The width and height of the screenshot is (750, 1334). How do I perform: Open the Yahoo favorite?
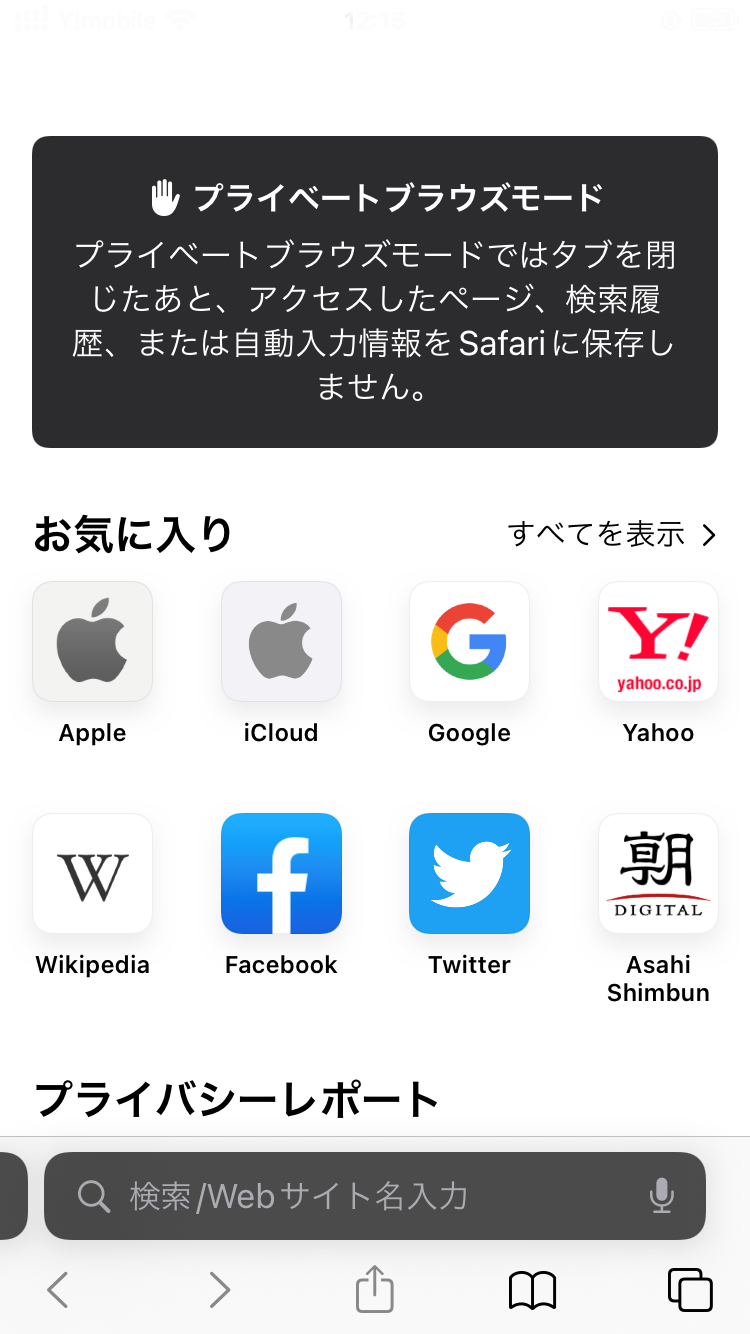pos(658,642)
